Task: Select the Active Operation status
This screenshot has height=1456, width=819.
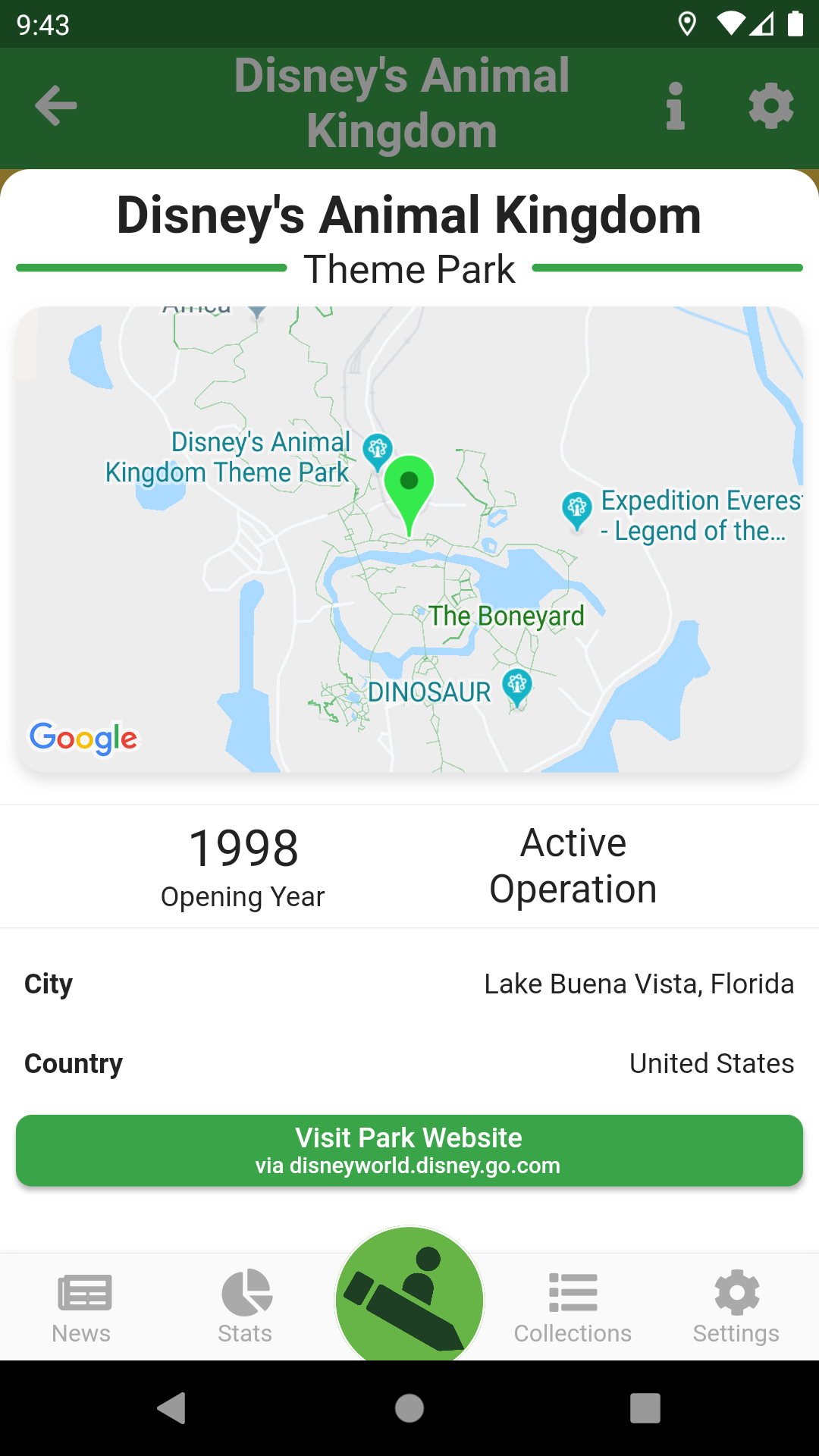Action: pos(573,864)
